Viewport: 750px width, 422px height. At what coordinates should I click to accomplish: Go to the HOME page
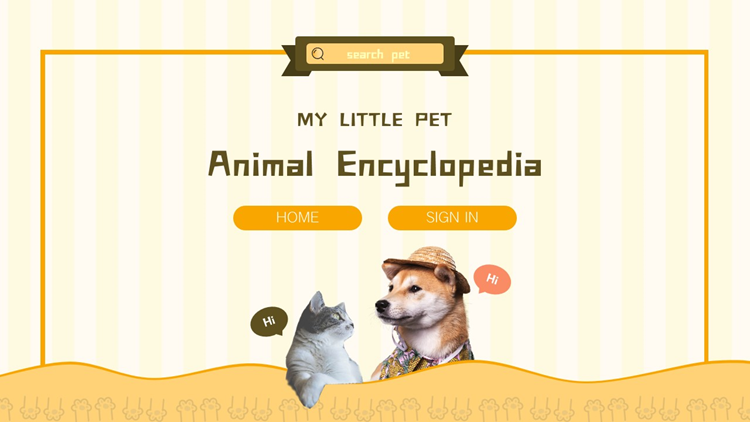298,218
